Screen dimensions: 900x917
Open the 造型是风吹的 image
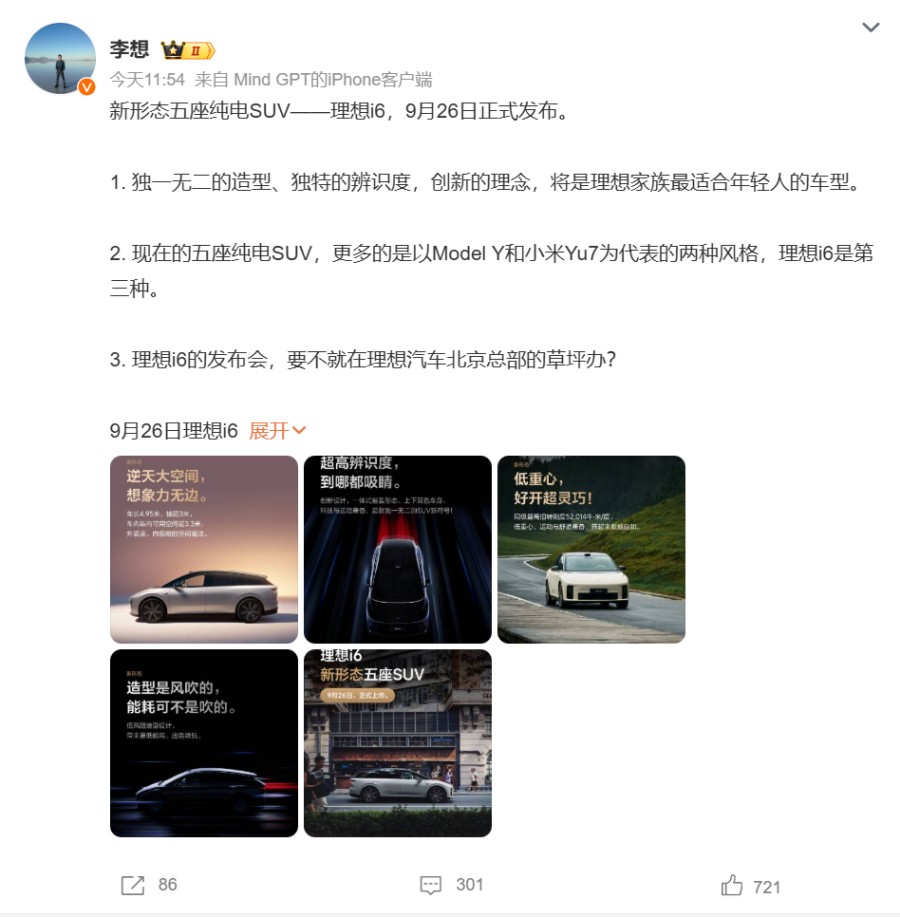204,743
